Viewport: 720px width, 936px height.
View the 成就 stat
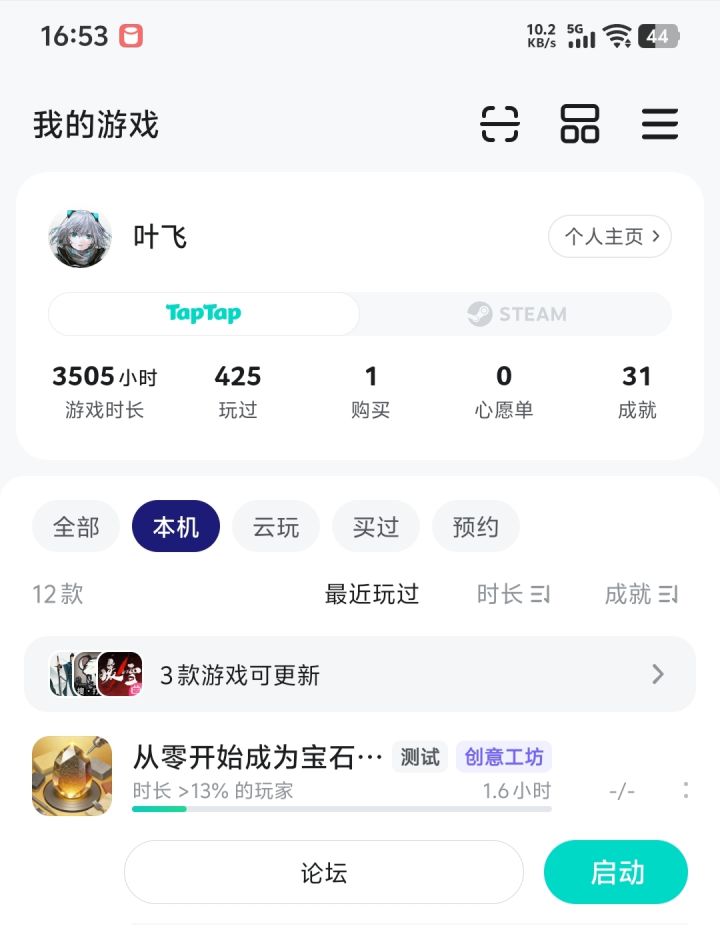pyautogui.click(x=637, y=391)
